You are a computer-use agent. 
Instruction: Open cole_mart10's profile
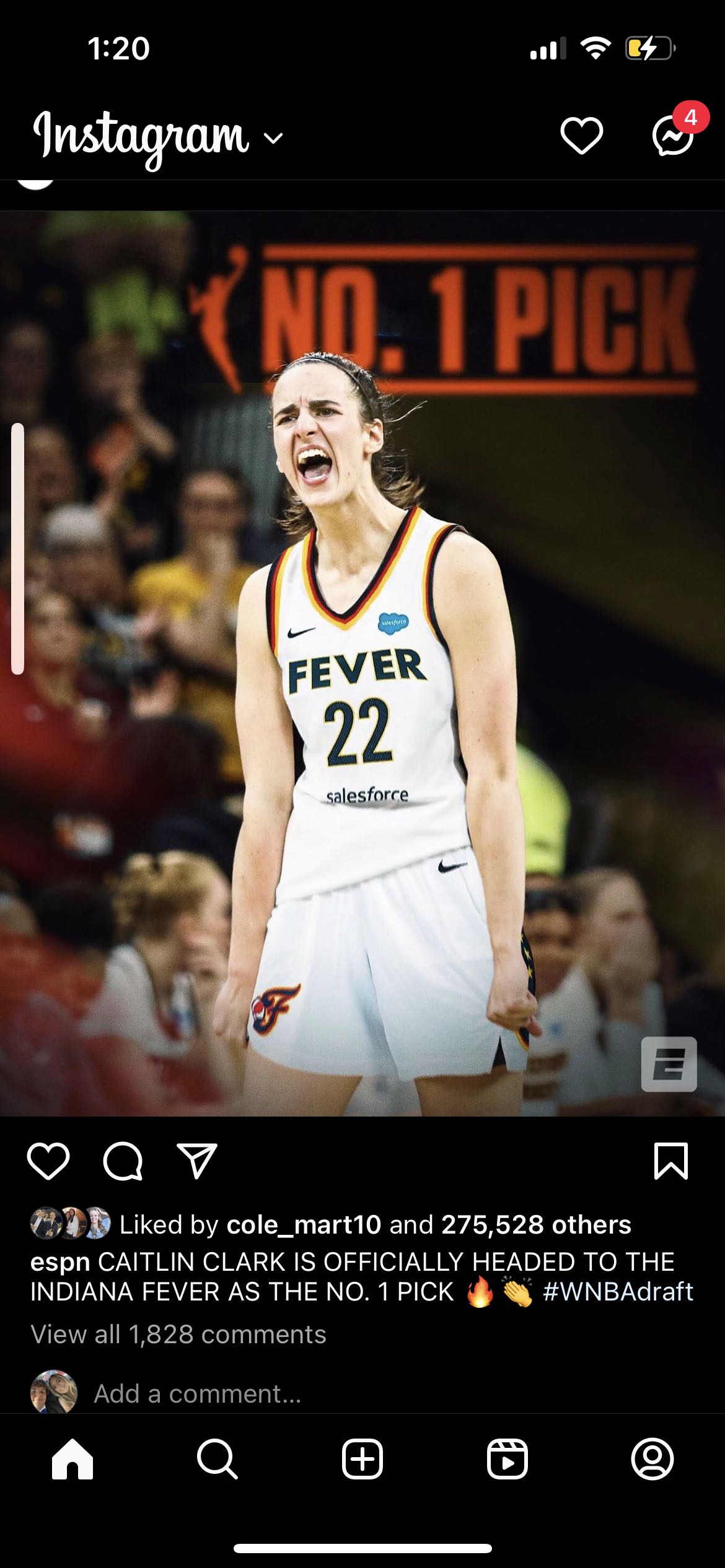click(x=304, y=1225)
